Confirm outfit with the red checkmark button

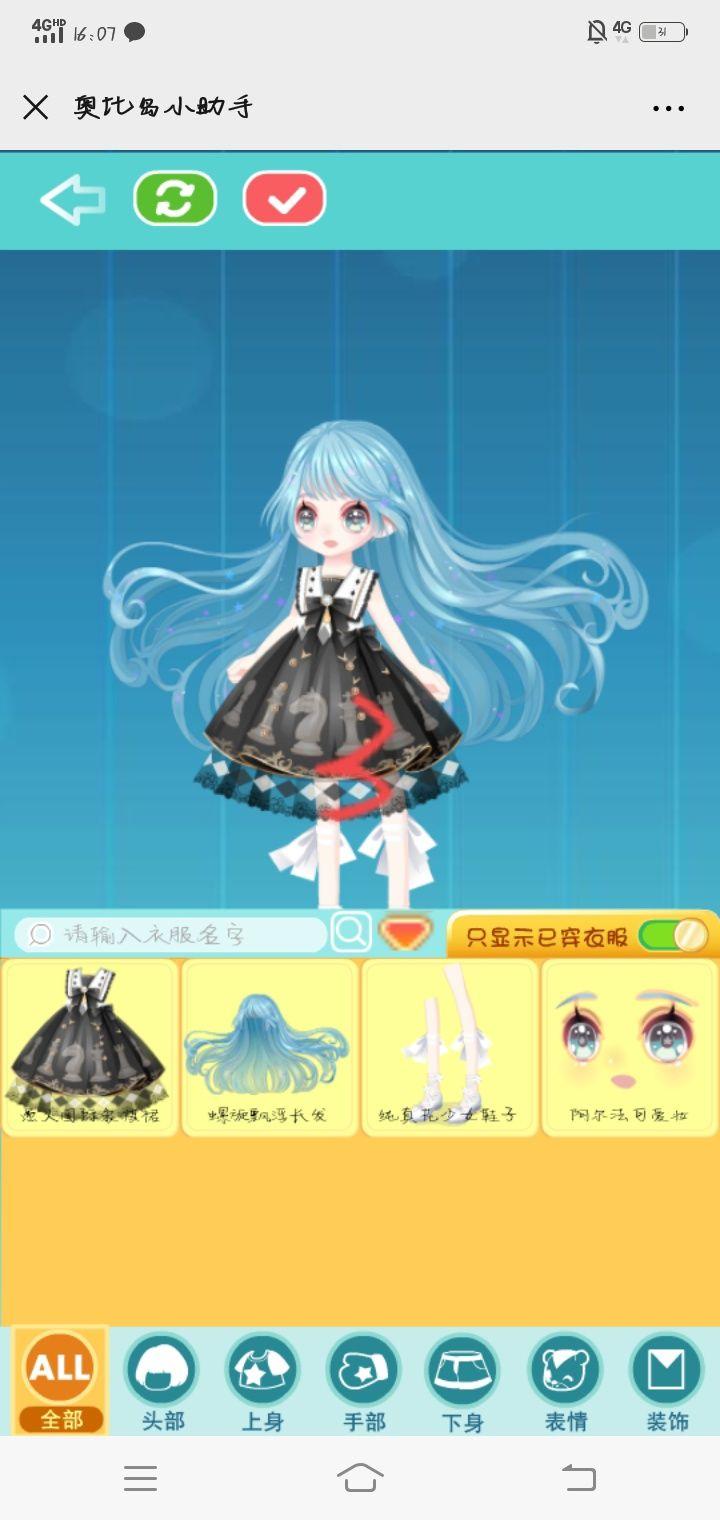click(x=285, y=199)
